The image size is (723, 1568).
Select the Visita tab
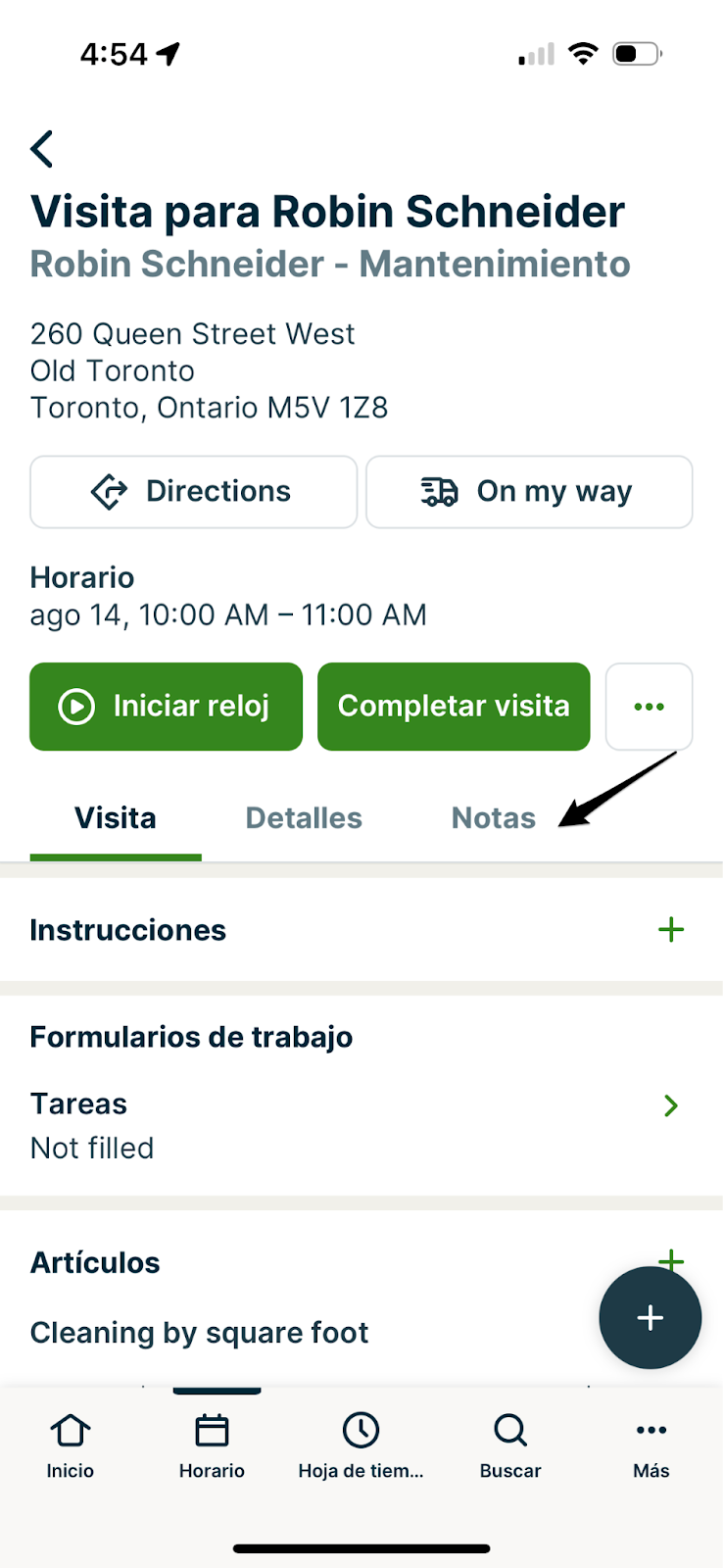coord(116,818)
